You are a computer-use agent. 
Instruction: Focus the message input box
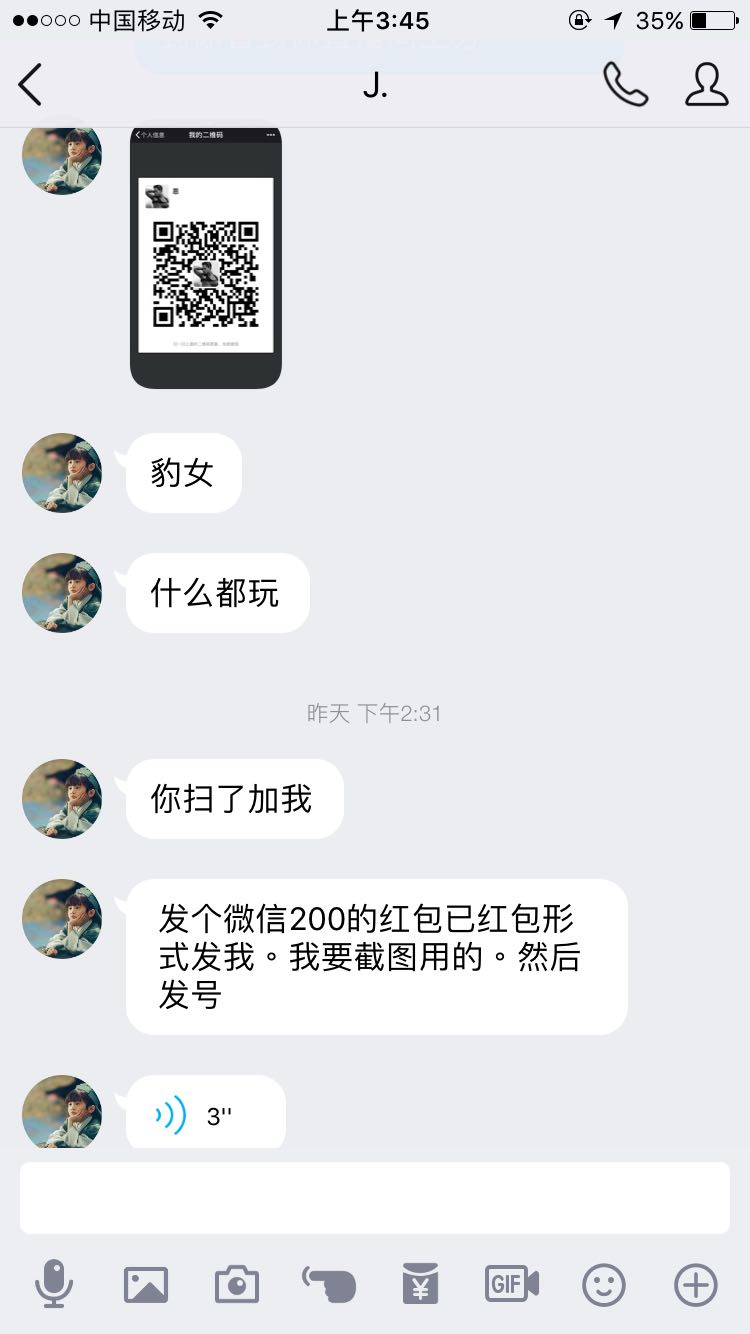(x=375, y=1197)
